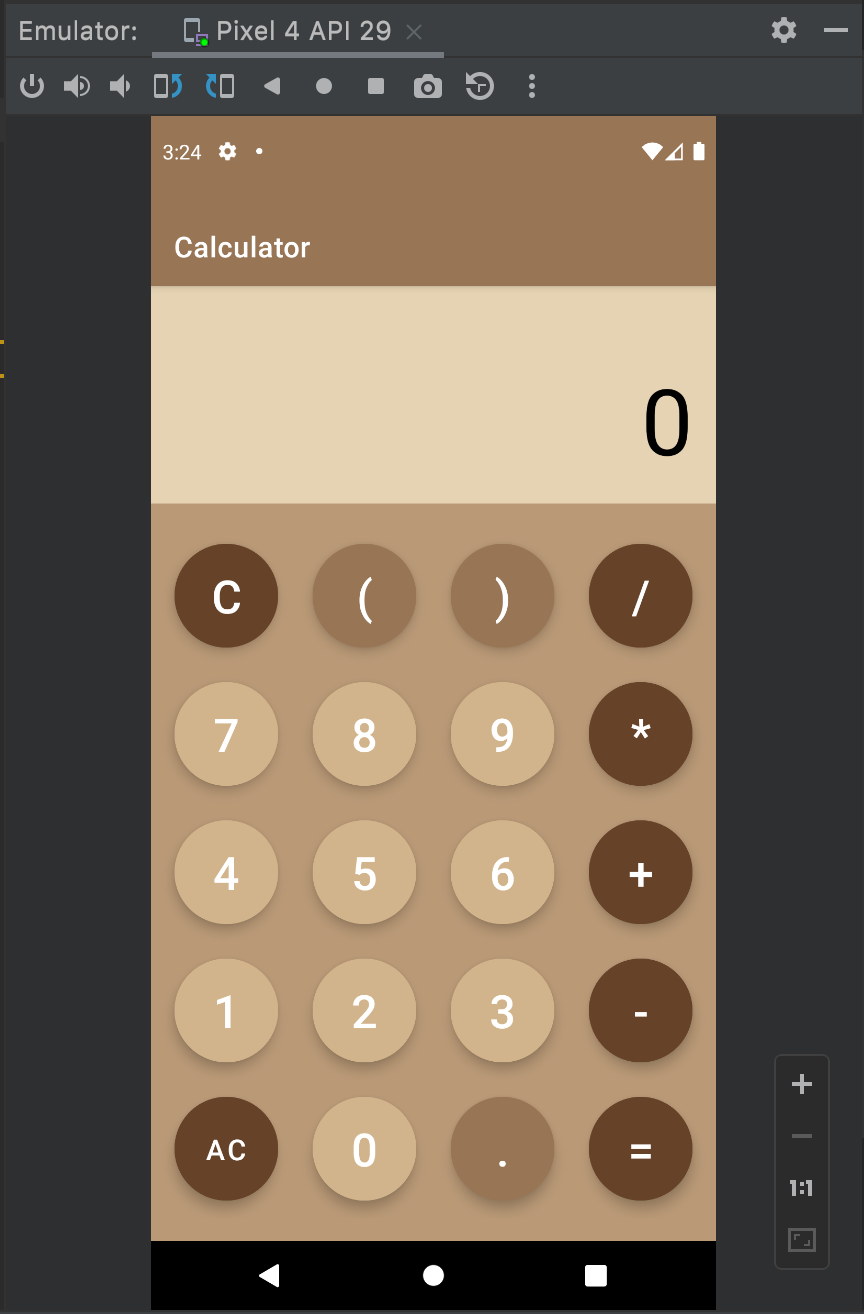The height and width of the screenshot is (1314, 864).
Task: Tap the C clear button
Action: point(226,596)
